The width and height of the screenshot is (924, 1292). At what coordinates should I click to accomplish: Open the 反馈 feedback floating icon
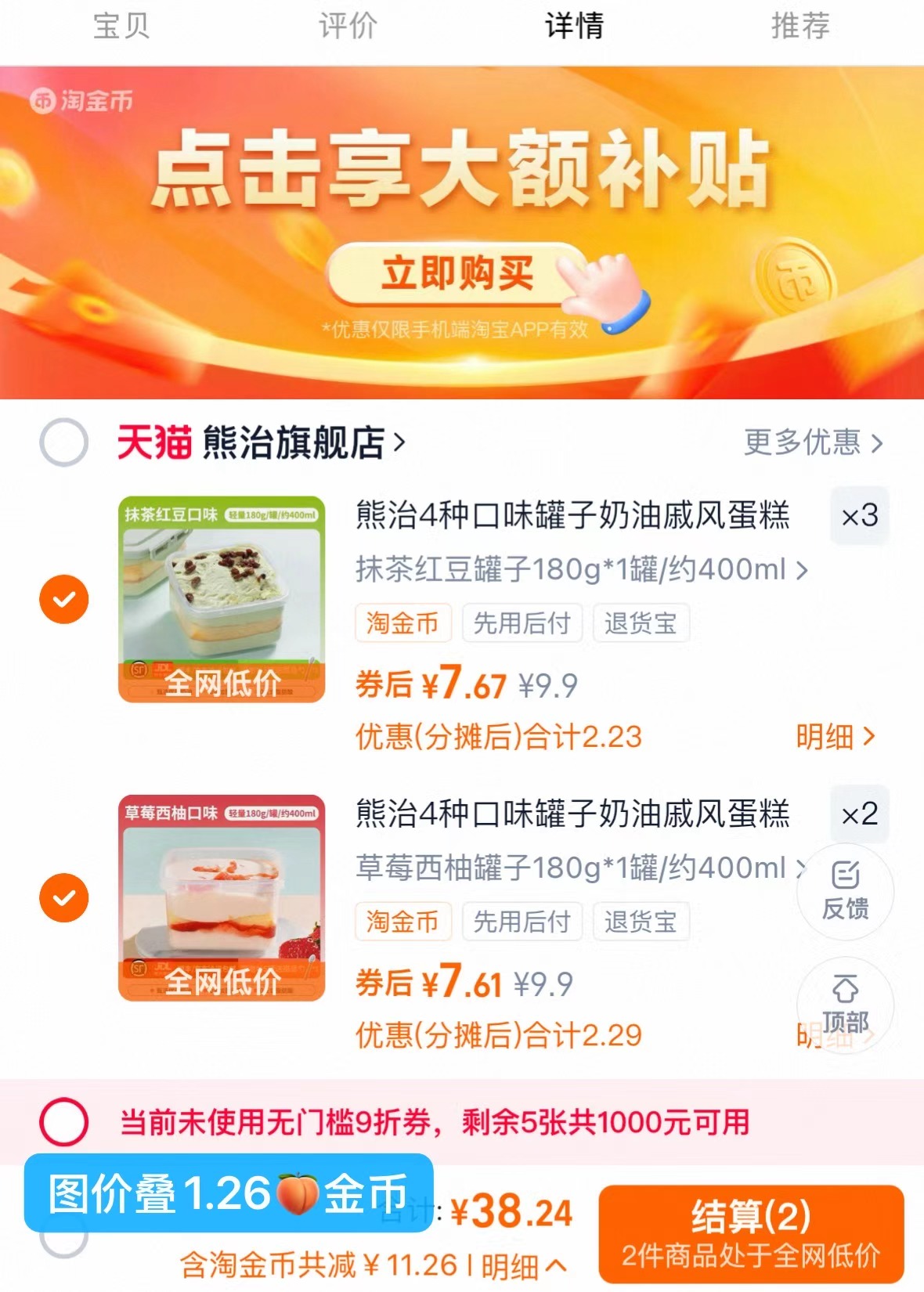[846, 893]
